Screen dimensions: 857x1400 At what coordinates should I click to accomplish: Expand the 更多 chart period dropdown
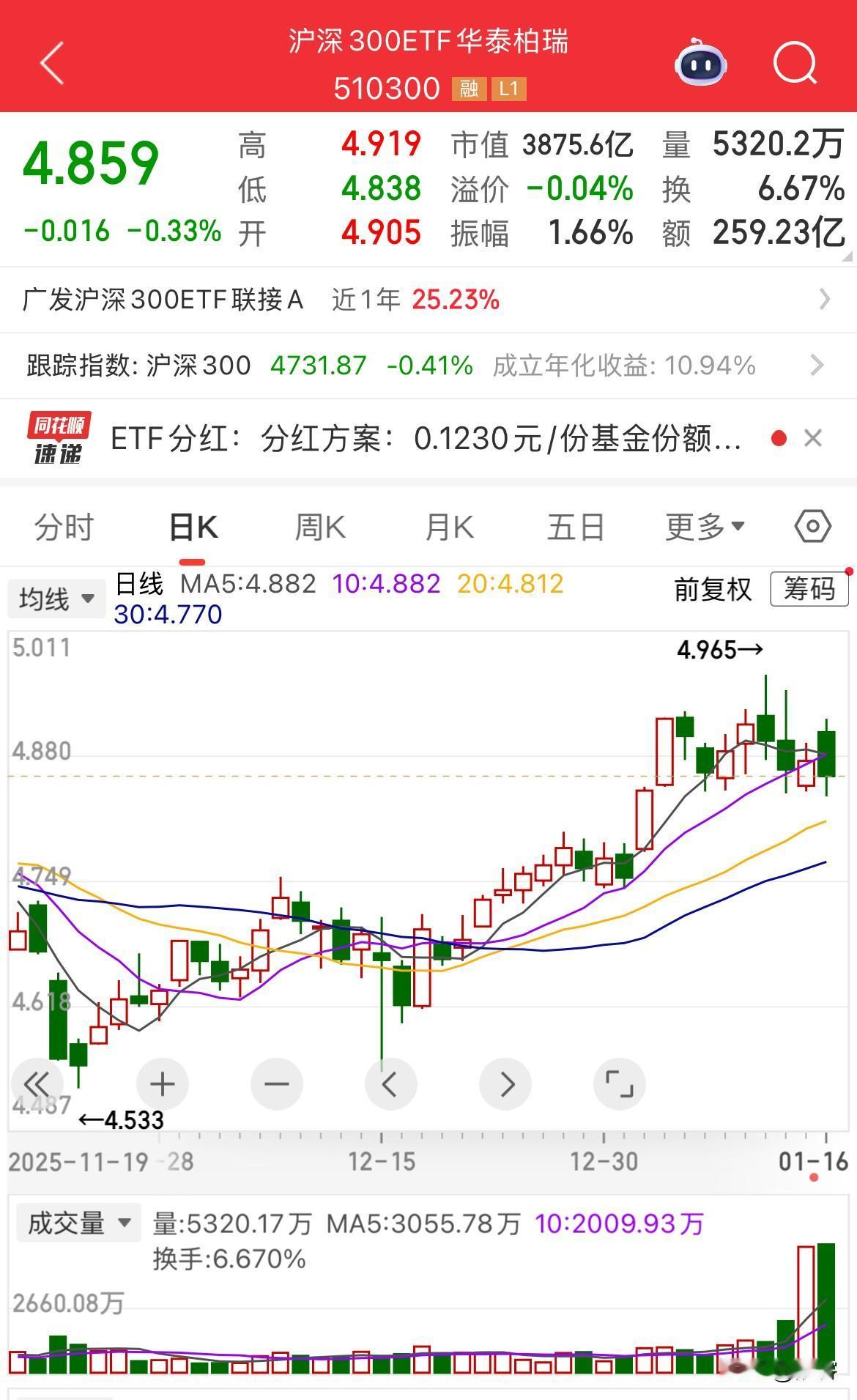[702, 525]
